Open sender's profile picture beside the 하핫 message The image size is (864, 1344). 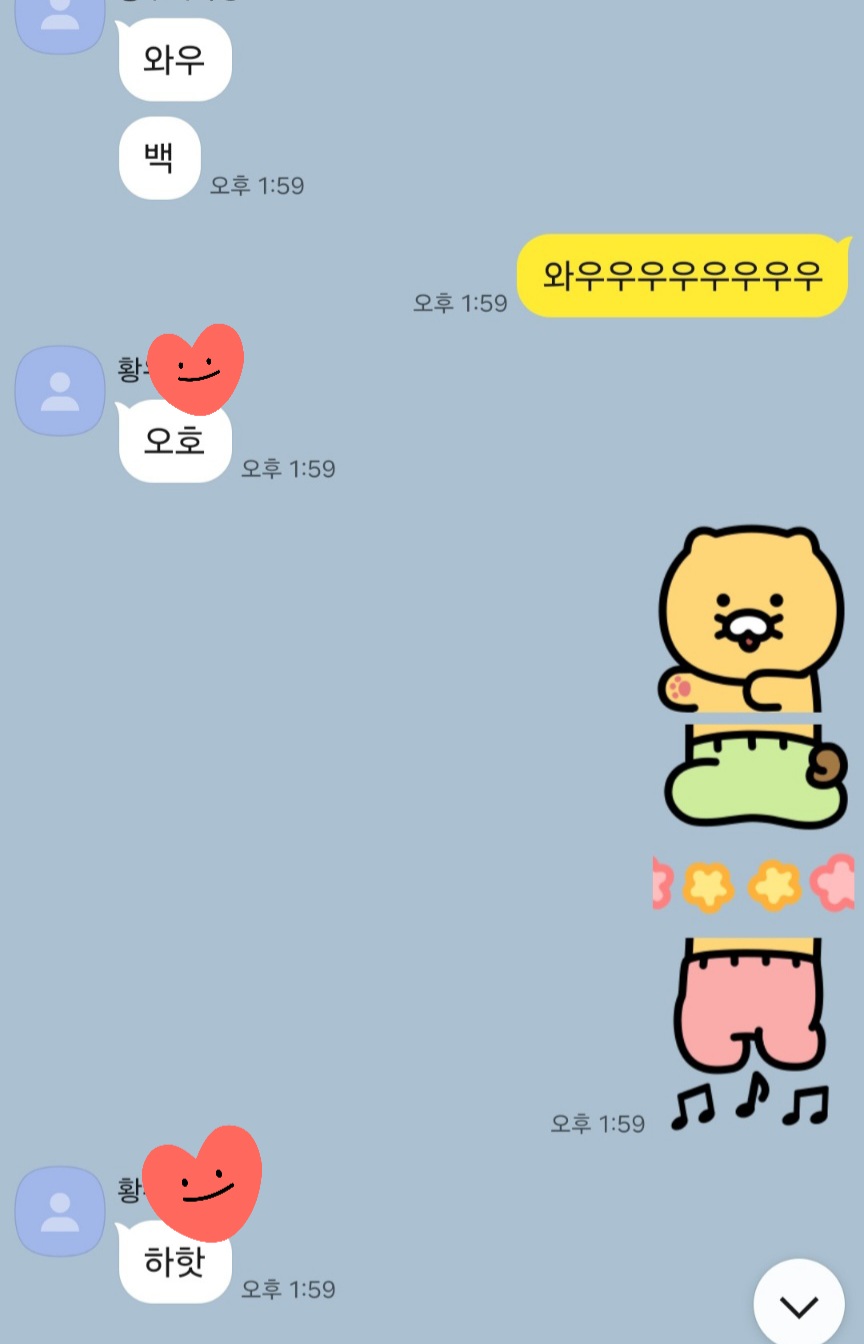tap(60, 1211)
